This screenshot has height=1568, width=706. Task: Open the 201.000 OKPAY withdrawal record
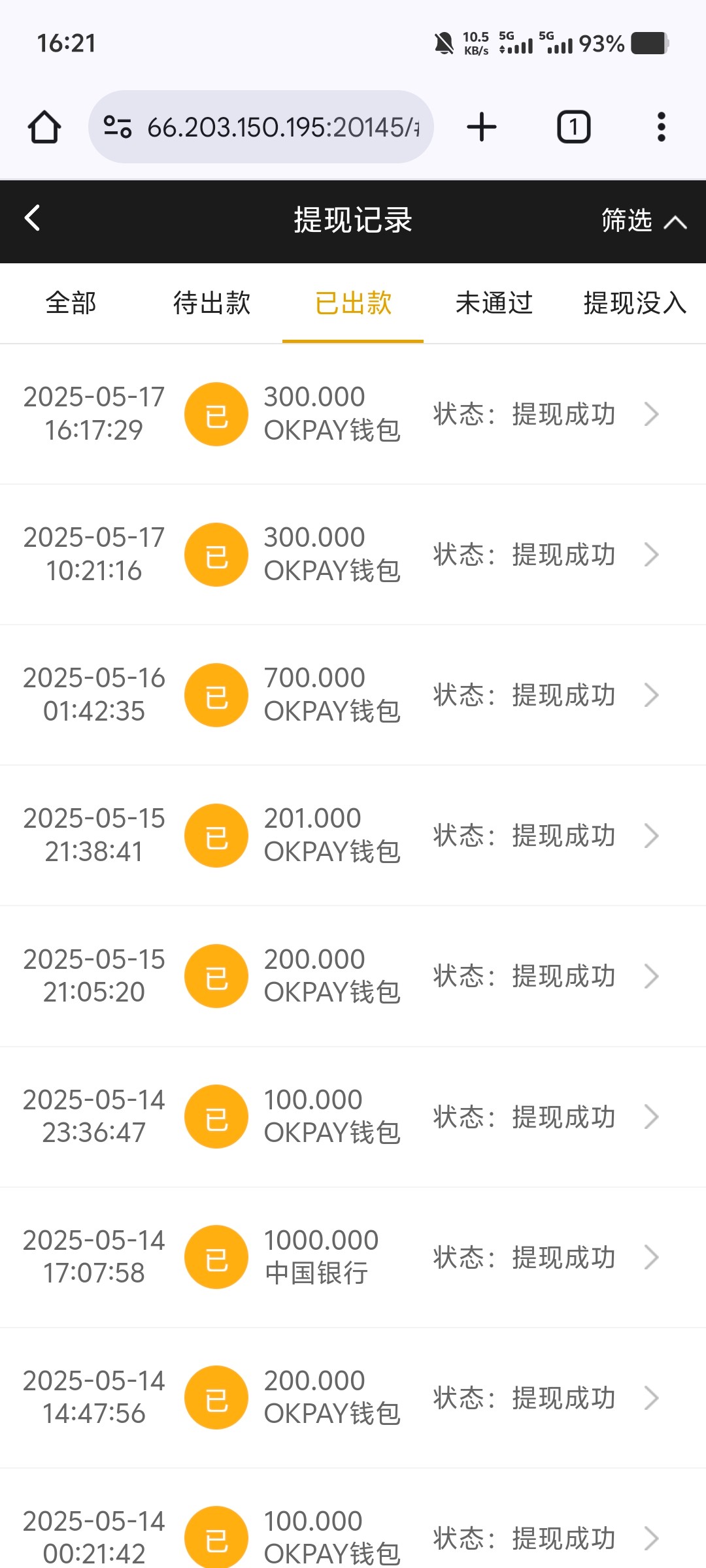point(353,836)
